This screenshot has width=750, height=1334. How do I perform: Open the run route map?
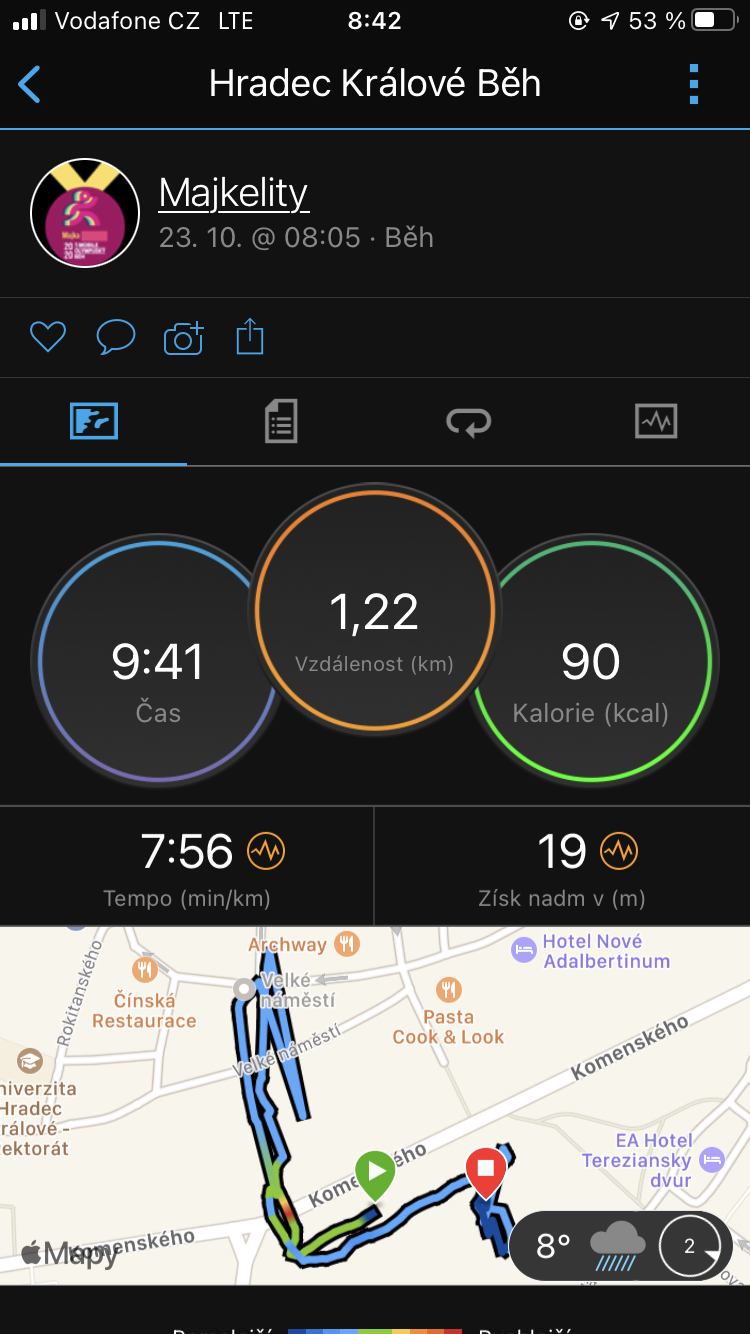(375, 1105)
